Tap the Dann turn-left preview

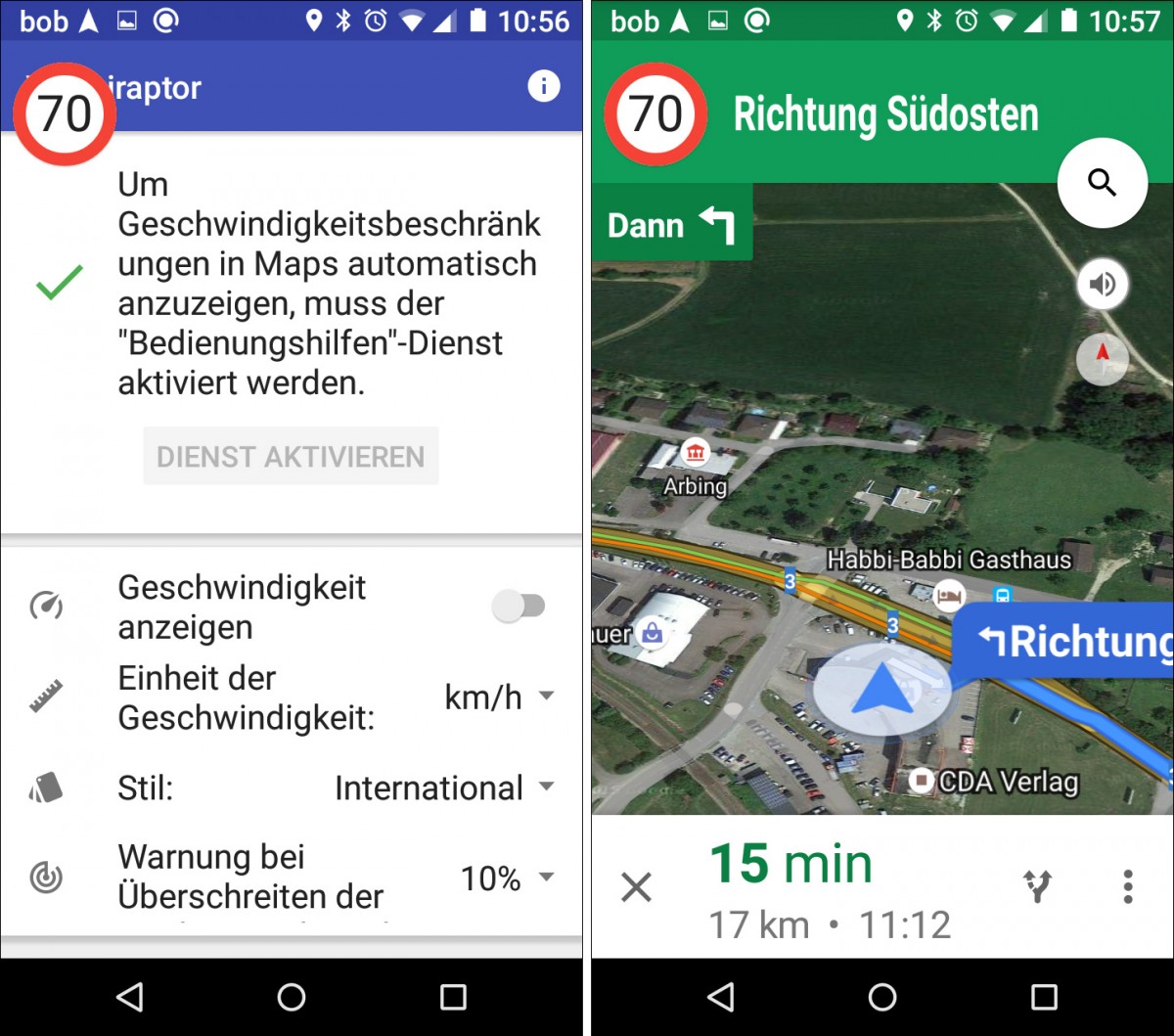671,225
